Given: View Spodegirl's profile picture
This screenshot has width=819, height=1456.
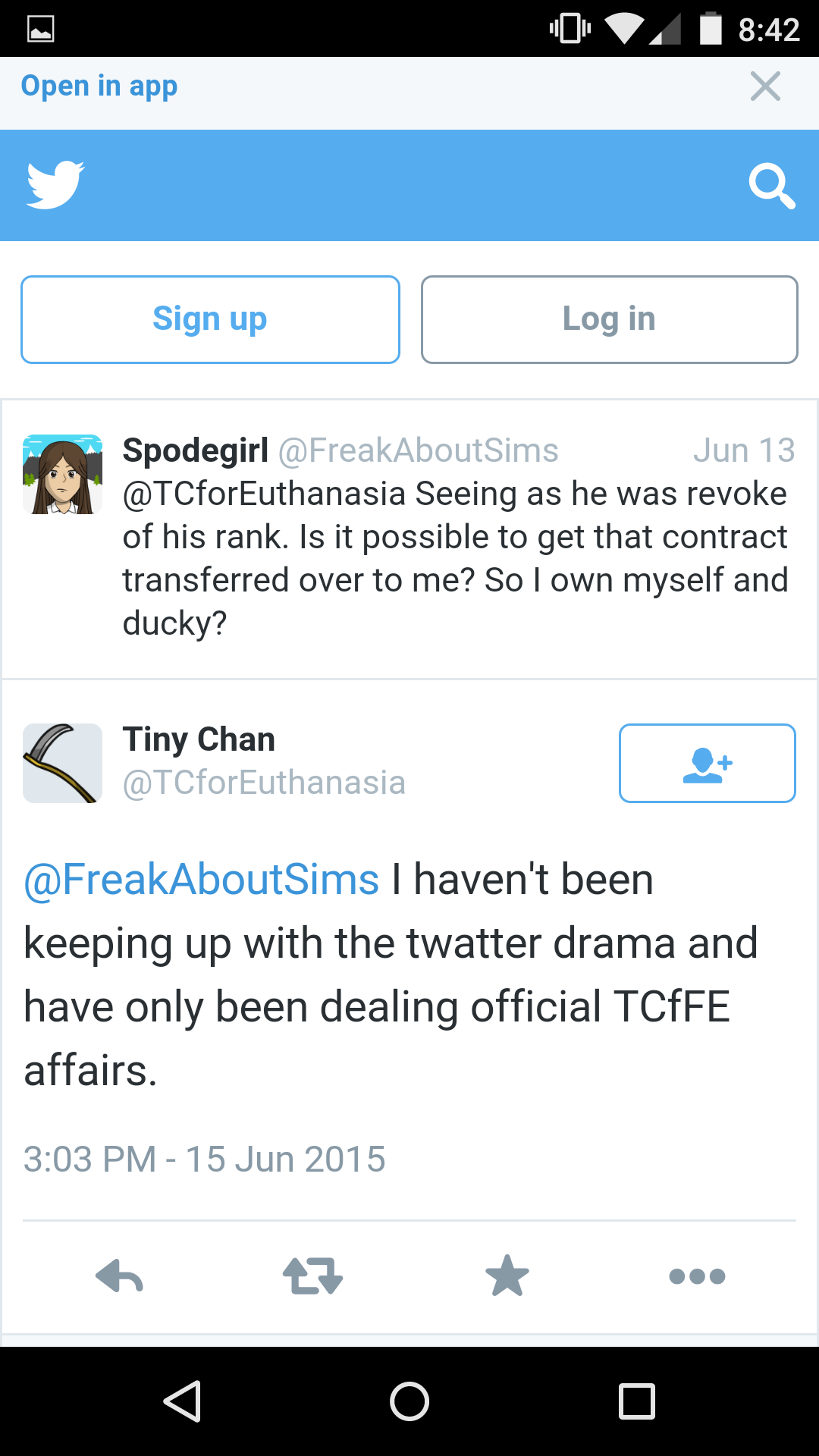Looking at the screenshot, I should click(62, 475).
